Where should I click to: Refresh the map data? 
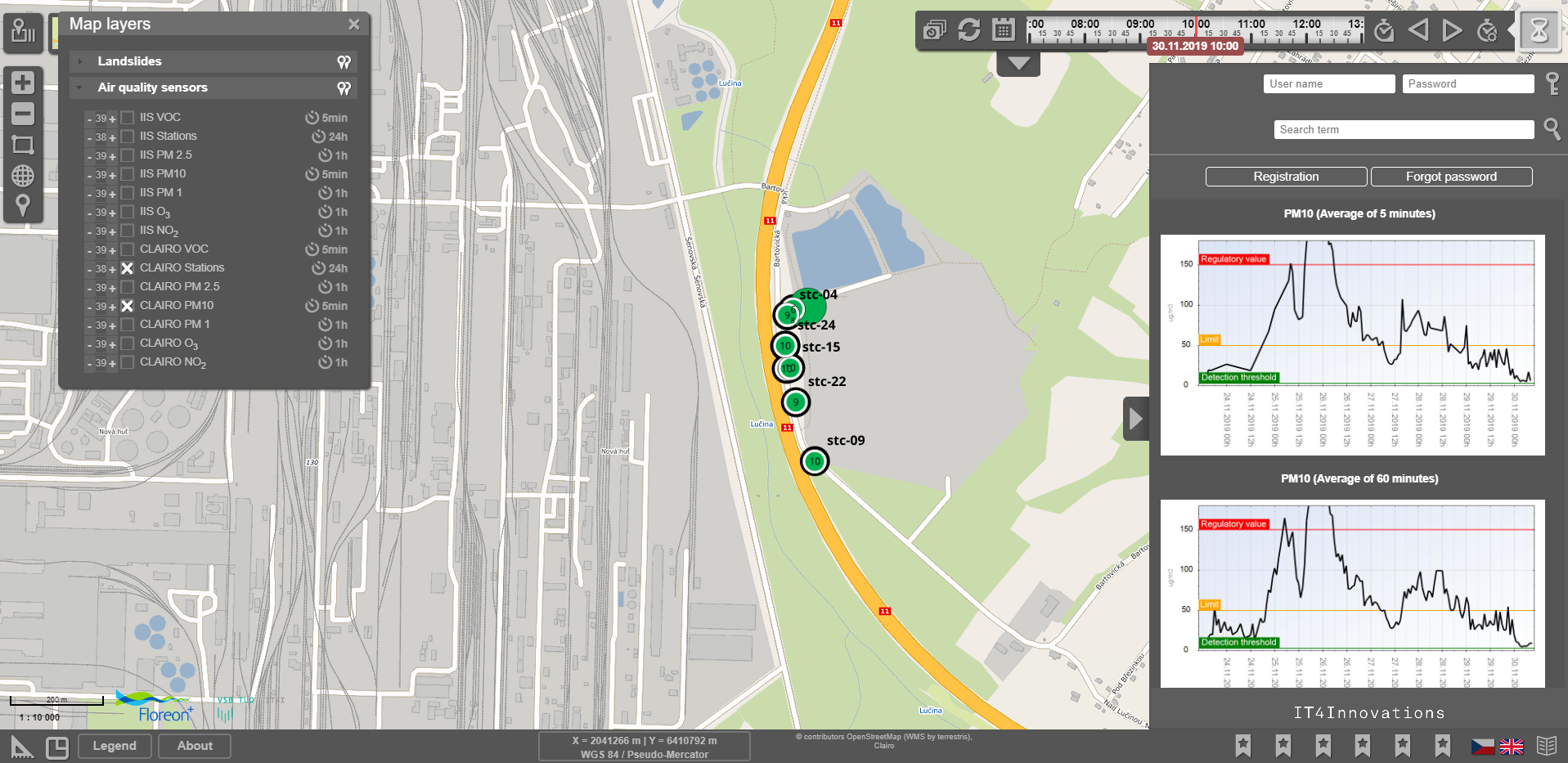(x=968, y=30)
